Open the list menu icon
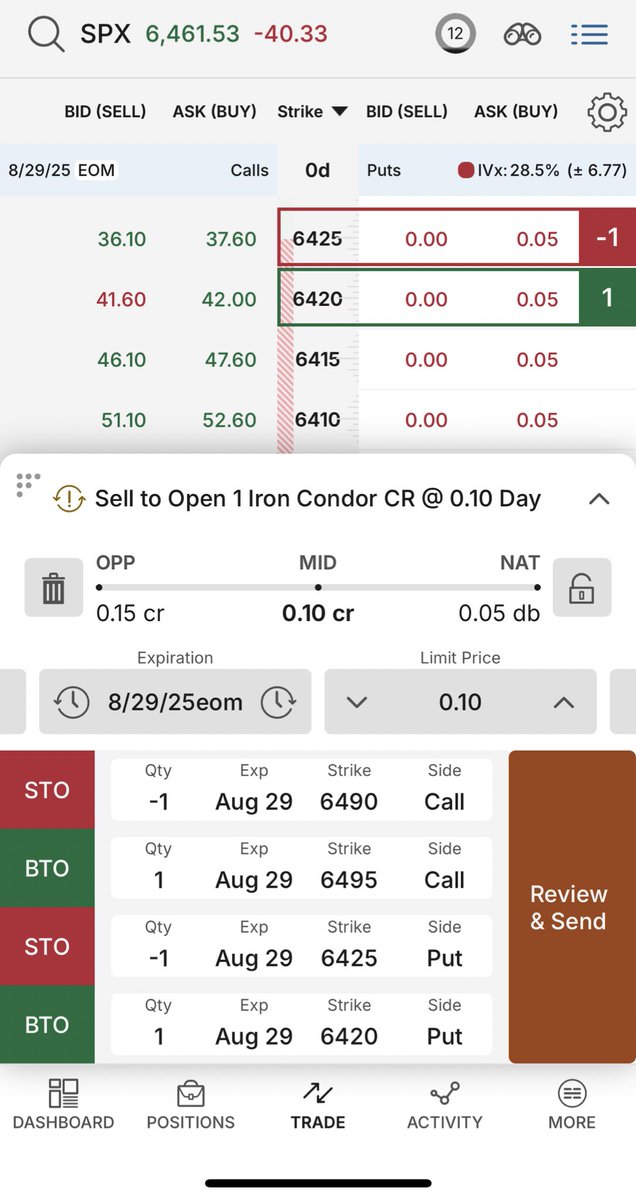636x1200 pixels. (x=589, y=34)
